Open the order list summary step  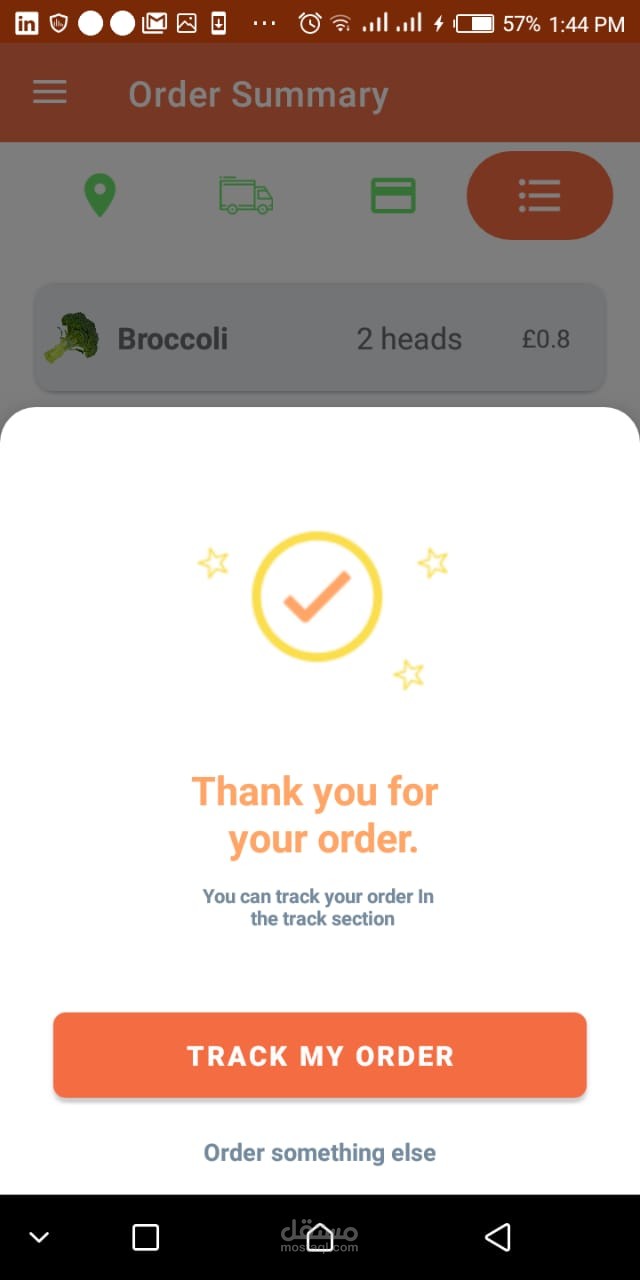tap(539, 195)
